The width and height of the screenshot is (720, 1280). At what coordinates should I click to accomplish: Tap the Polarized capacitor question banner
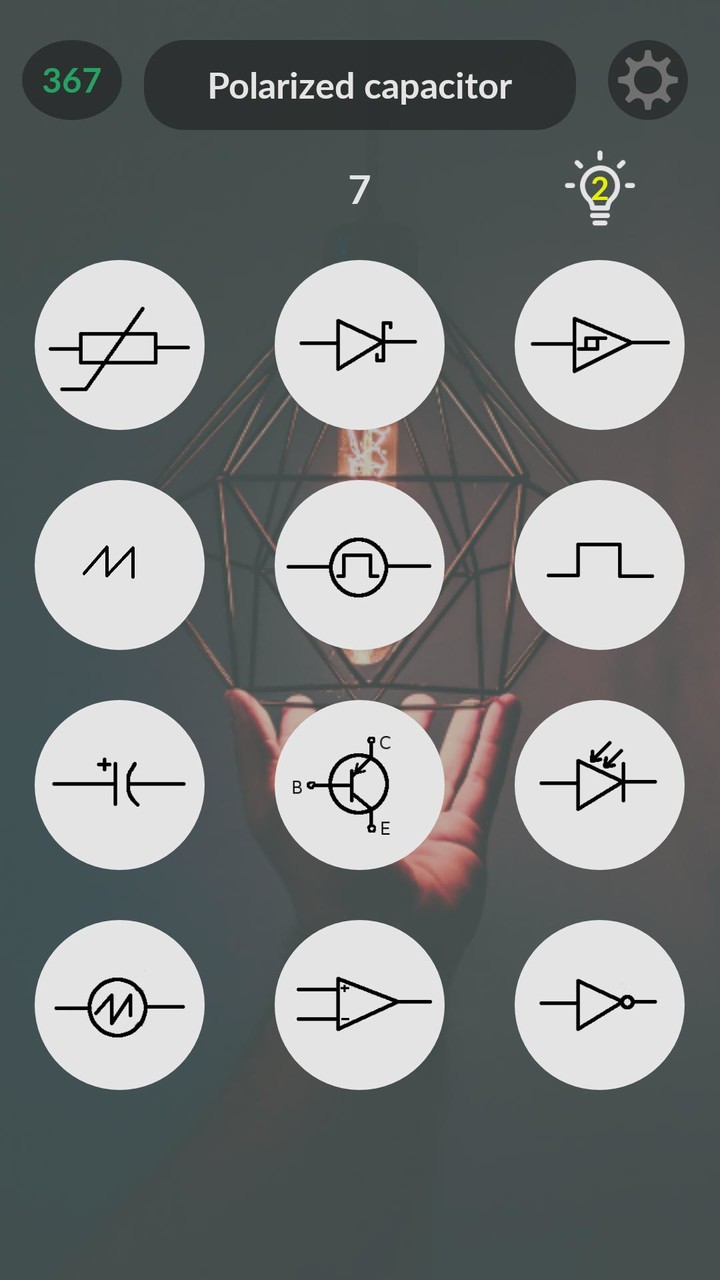click(x=359, y=85)
